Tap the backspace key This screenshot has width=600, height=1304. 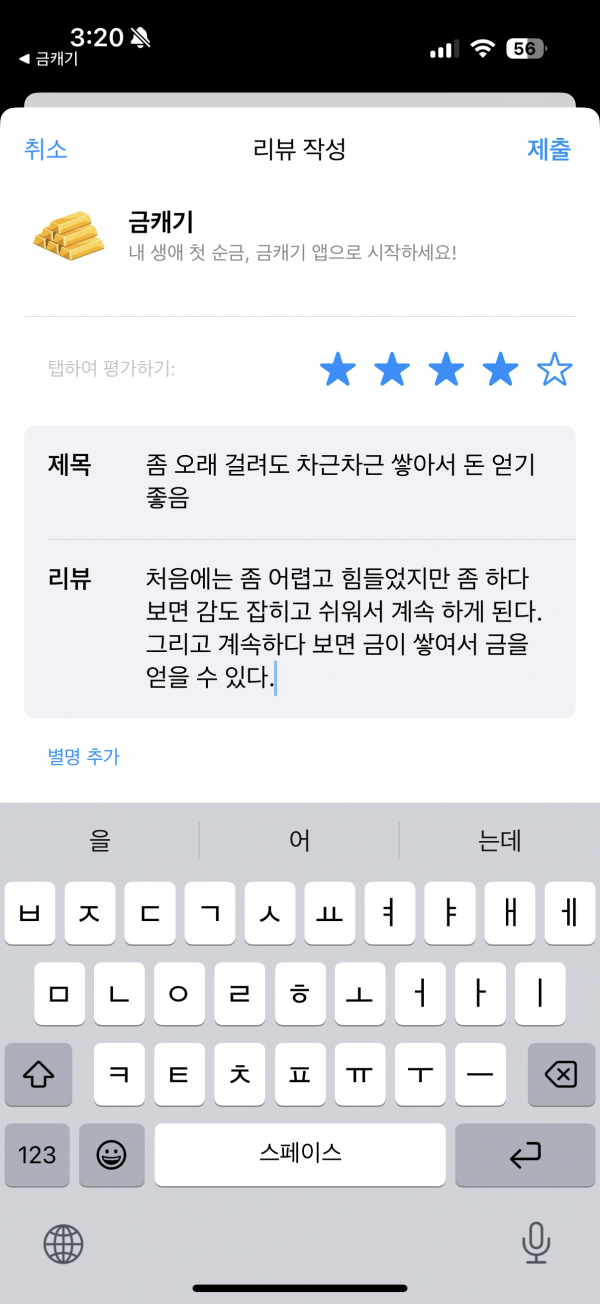pos(561,1075)
